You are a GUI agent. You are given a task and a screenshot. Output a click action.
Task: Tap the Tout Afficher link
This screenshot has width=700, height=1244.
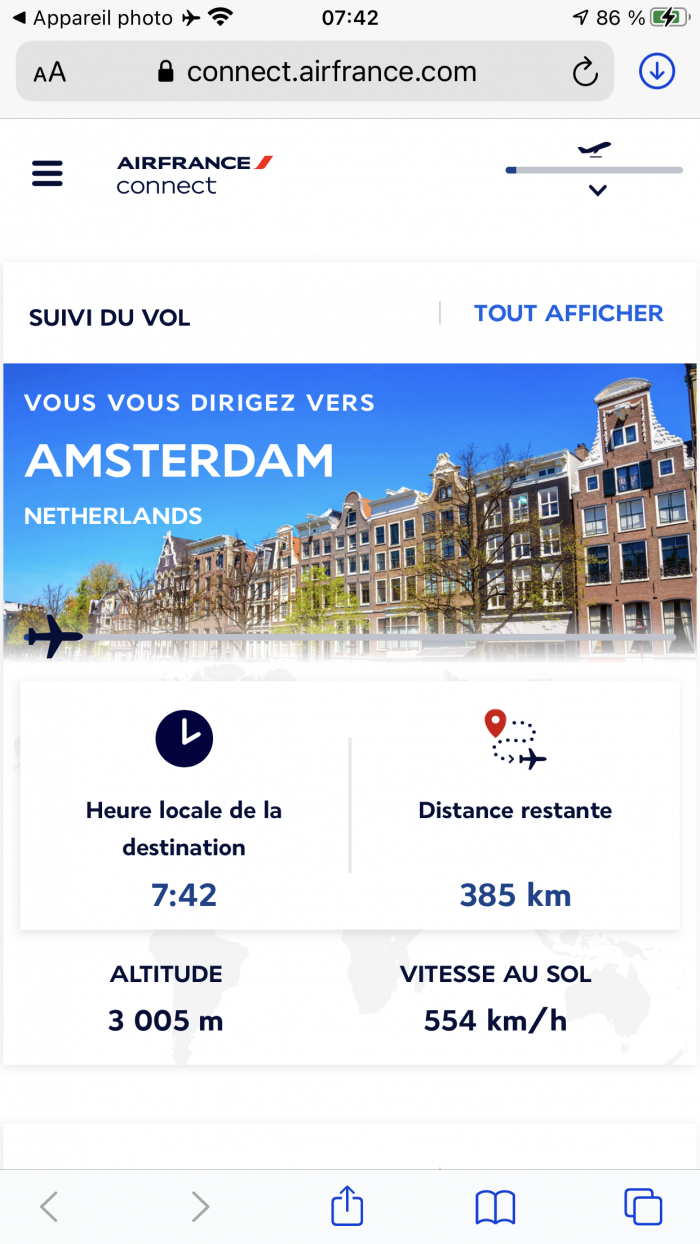(x=568, y=313)
